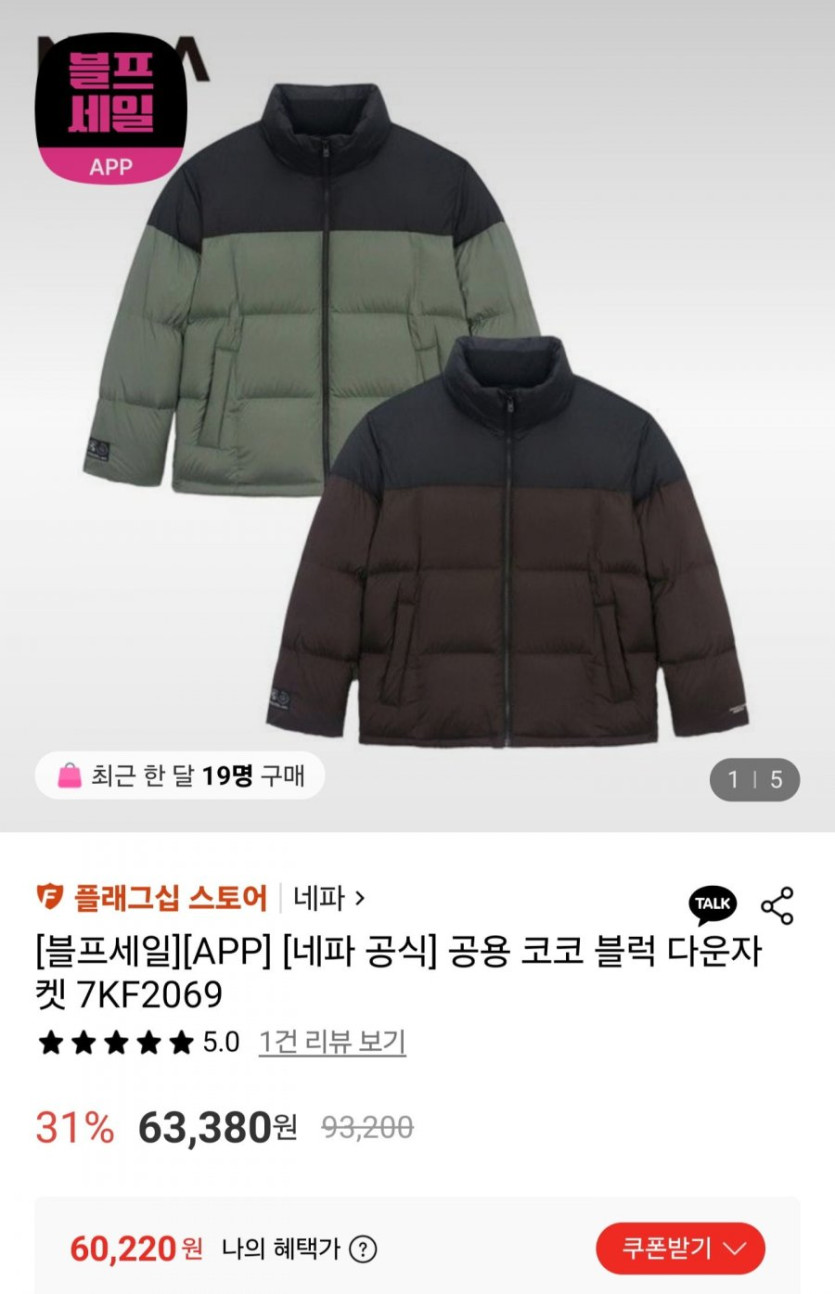Image resolution: width=835 pixels, height=1294 pixels.
Task: View the 1건 리뷰 보기 link
Action: (332, 1043)
